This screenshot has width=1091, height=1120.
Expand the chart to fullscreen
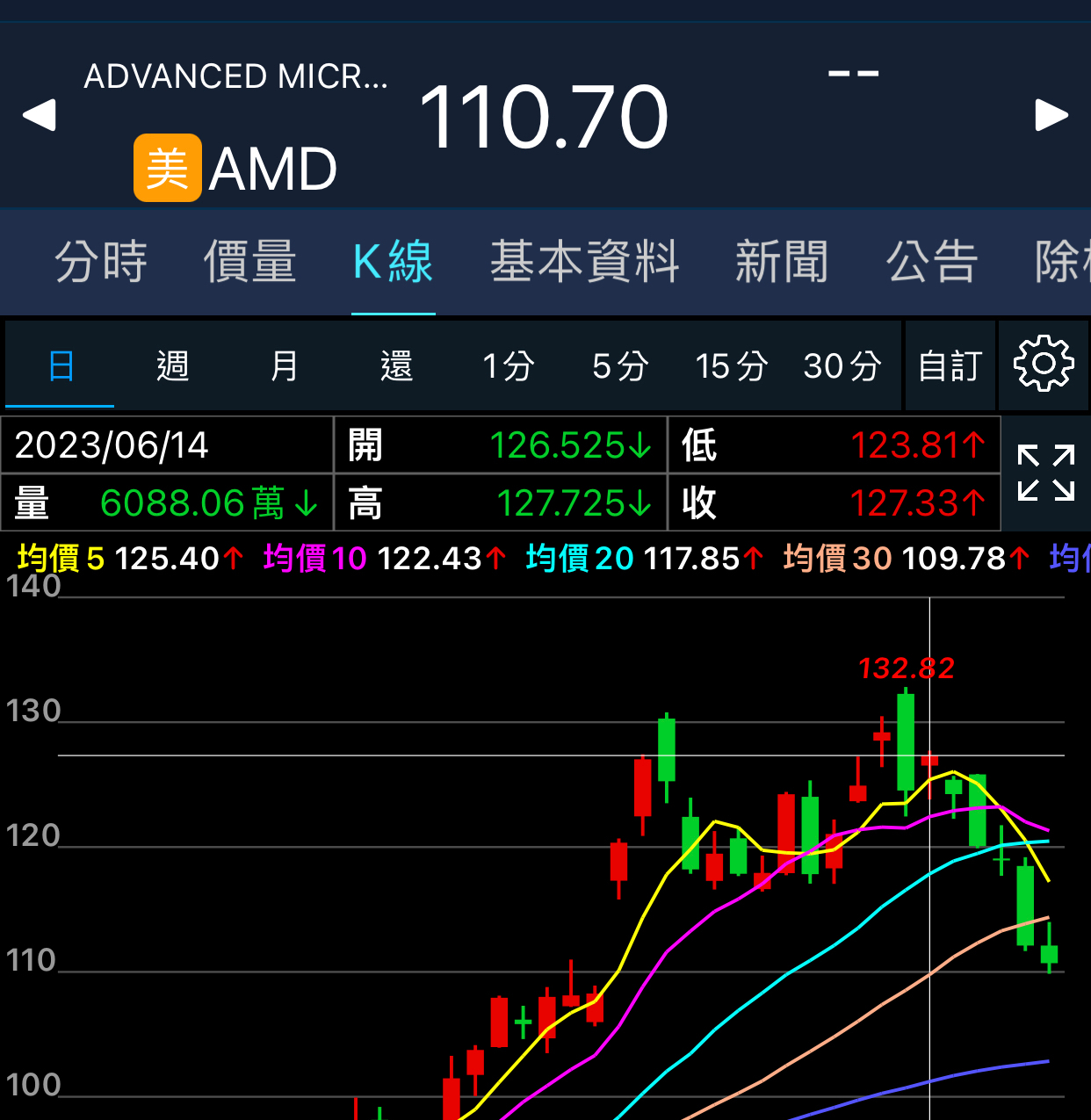(x=1045, y=473)
